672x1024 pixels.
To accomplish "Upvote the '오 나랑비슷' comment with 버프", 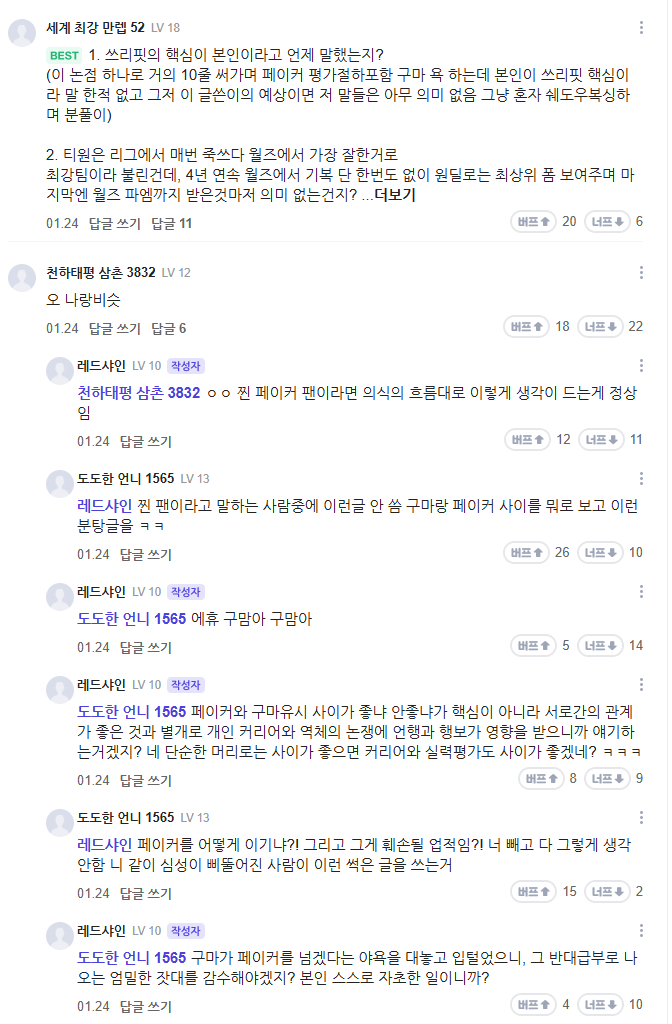I will [x=526, y=326].
